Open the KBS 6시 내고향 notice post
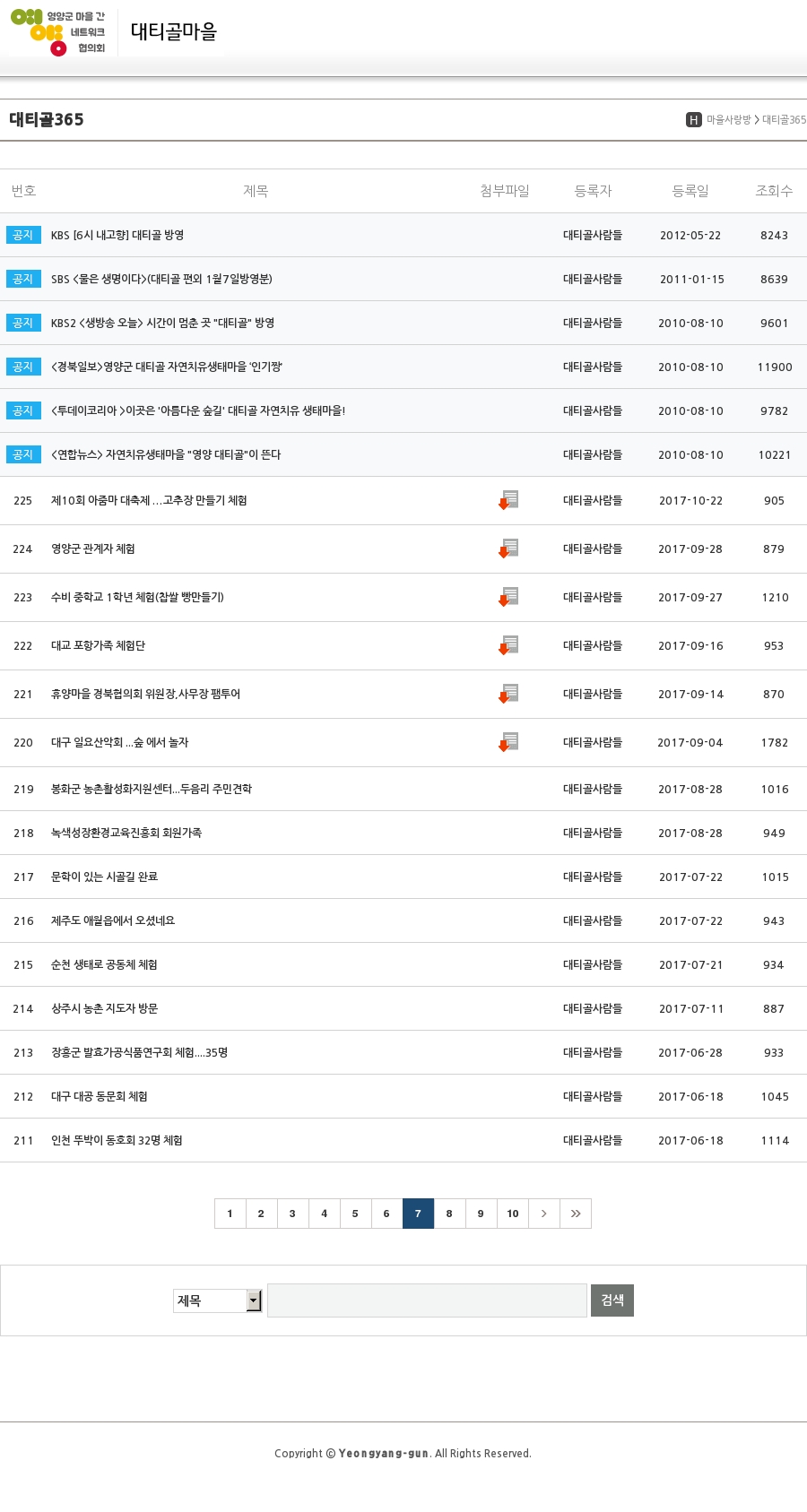The image size is (807, 1512). click(x=117, y=235)
